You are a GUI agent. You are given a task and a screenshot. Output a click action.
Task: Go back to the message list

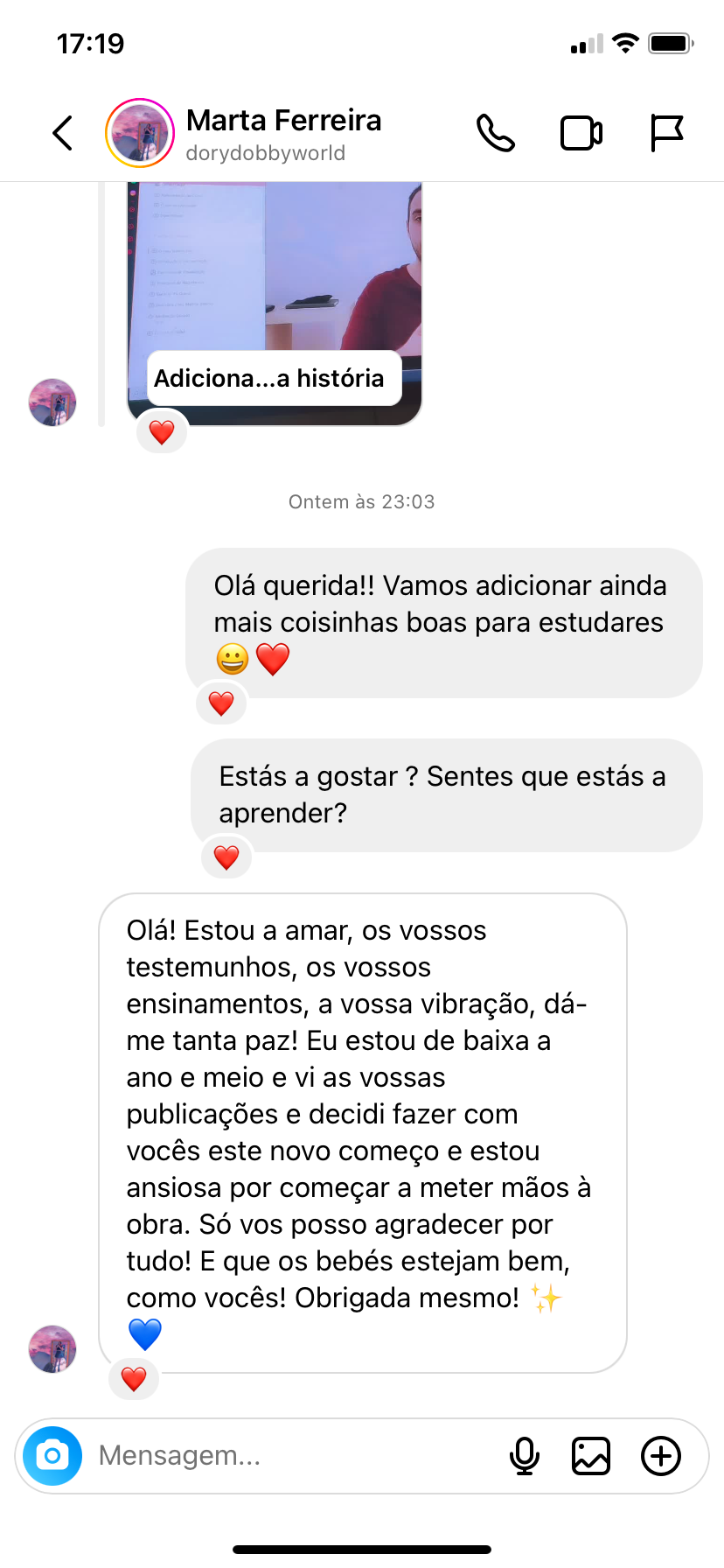click(x=63, y=134)
